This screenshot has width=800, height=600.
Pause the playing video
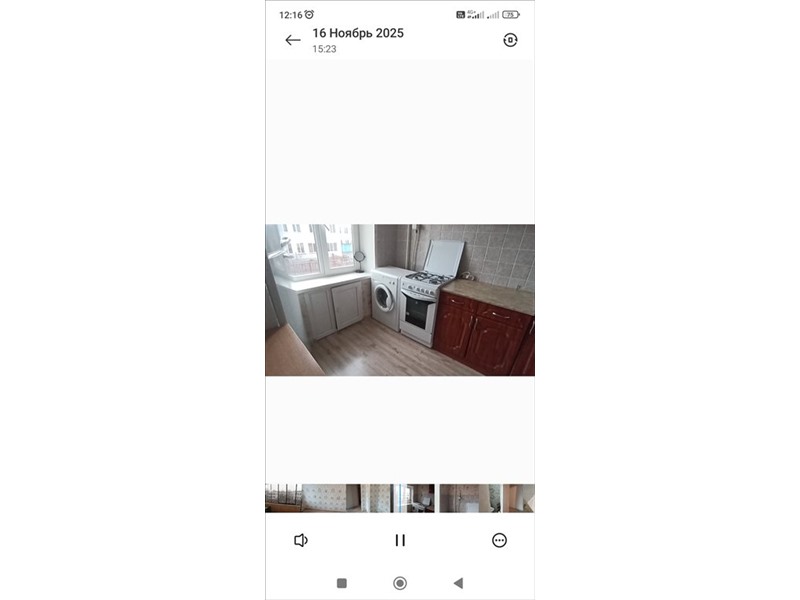click(x=400, y=540)
